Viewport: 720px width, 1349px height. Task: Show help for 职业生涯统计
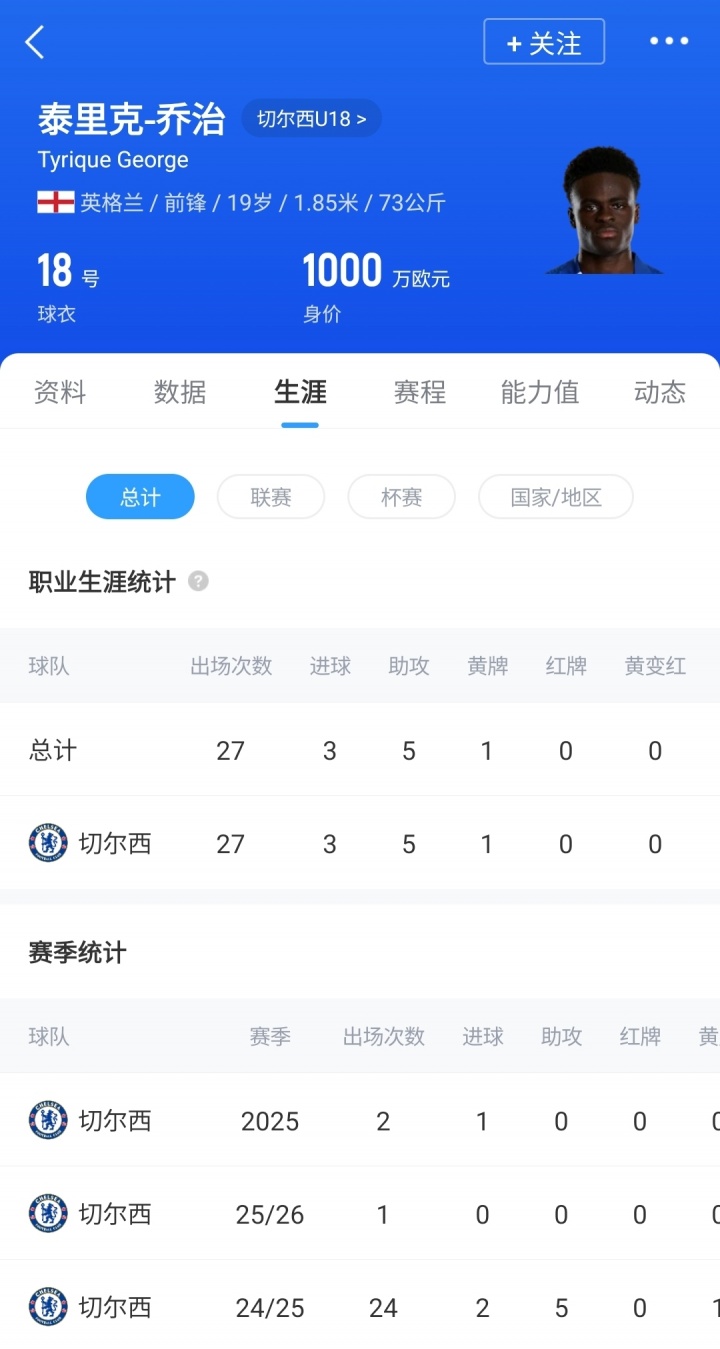[199, 581]
